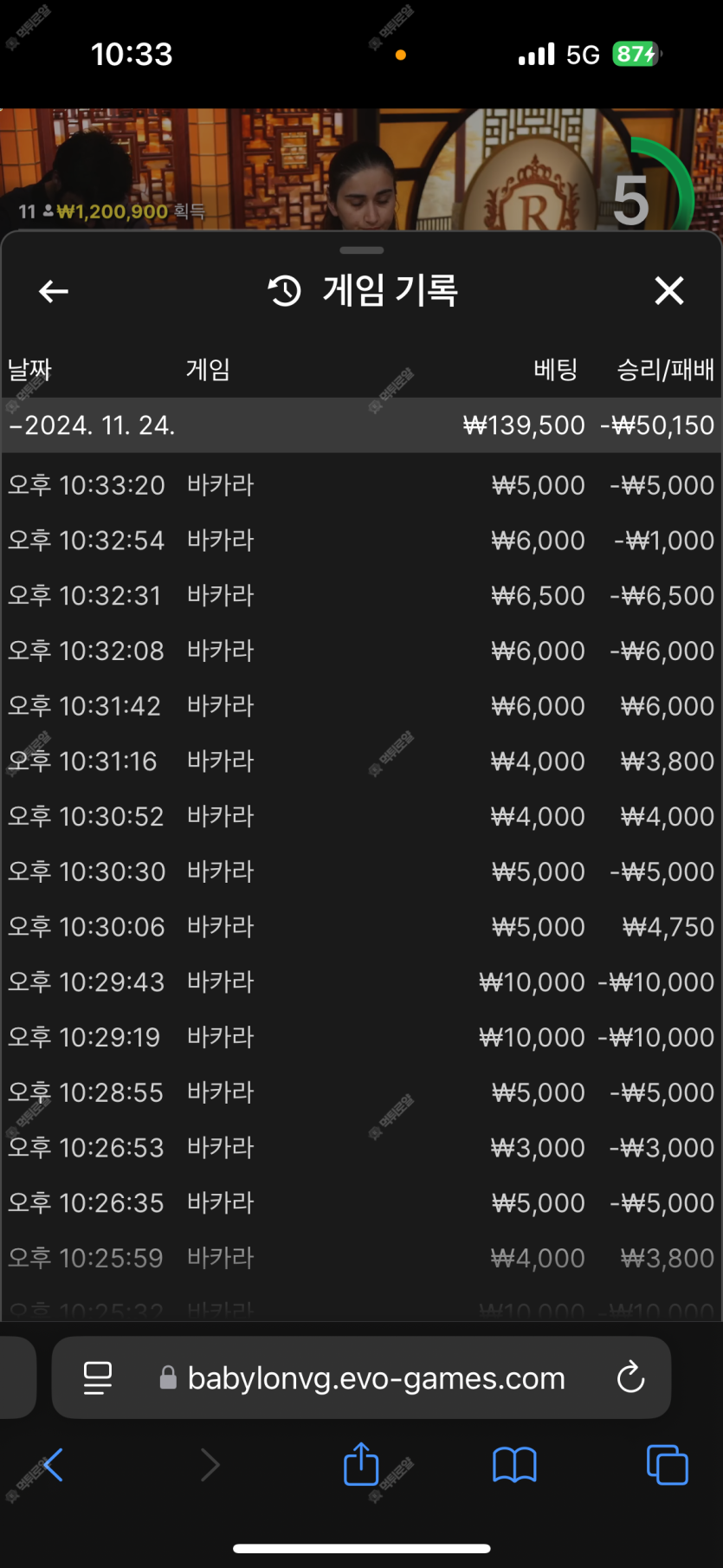Open the 오후 10:31:42 baccarat record
The width and height of the screenshot is (723, 1568).
point(362,706)
